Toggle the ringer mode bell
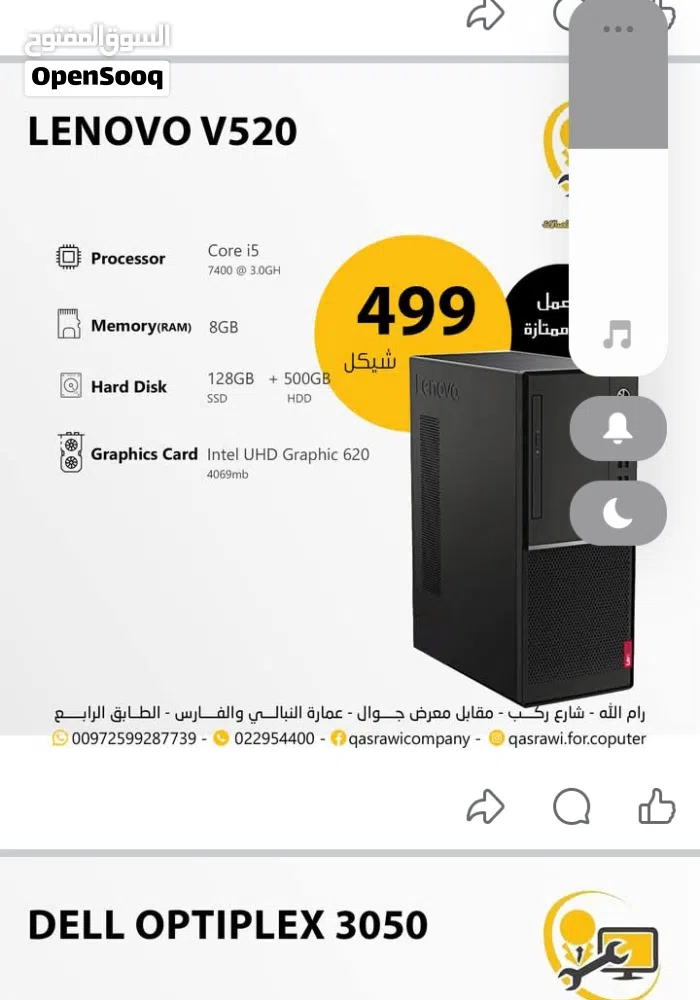This screenshot has height=1000, width=700. 618,429
